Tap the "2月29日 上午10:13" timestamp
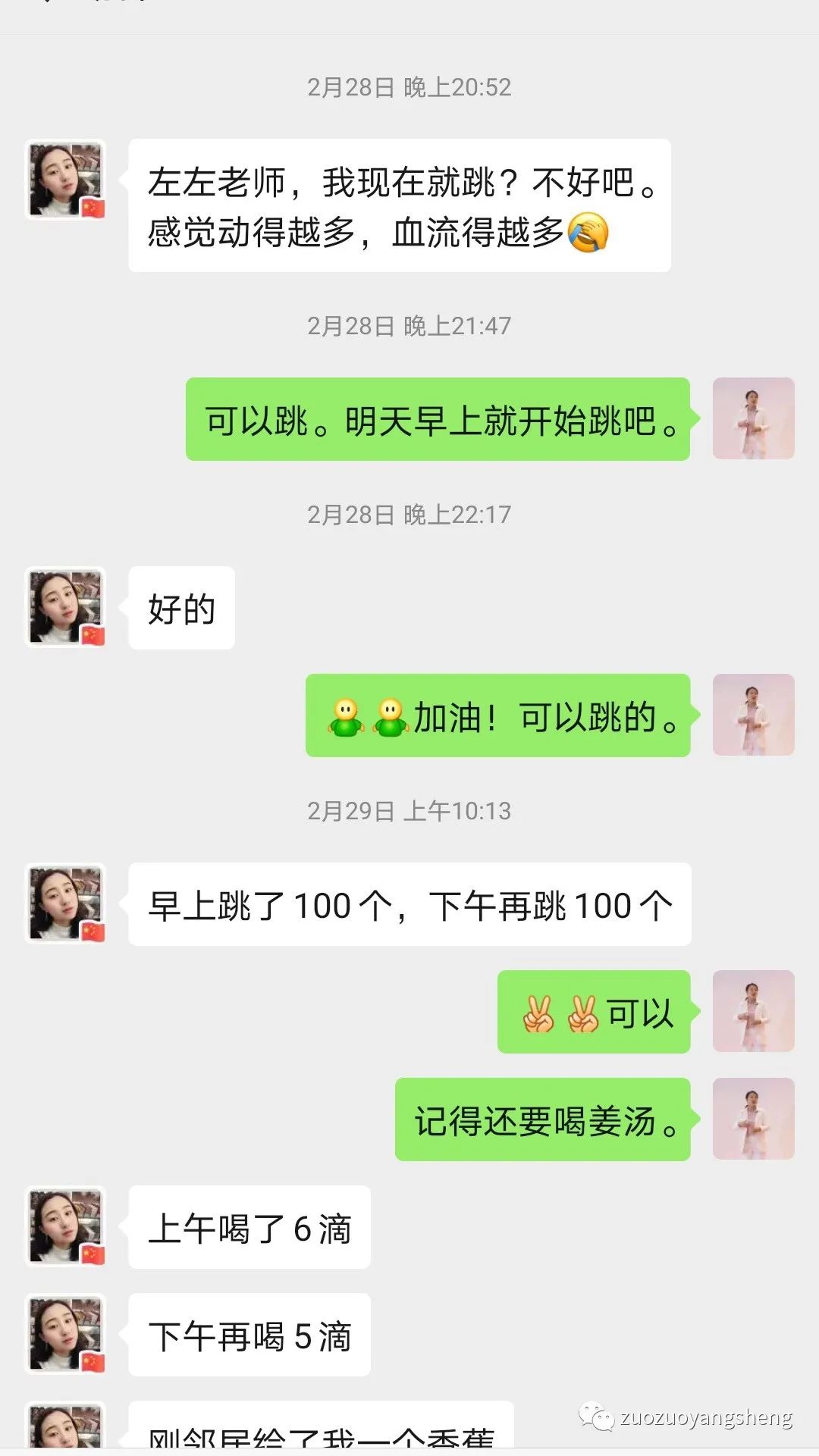819x1456 pixels. coord(409,813)
